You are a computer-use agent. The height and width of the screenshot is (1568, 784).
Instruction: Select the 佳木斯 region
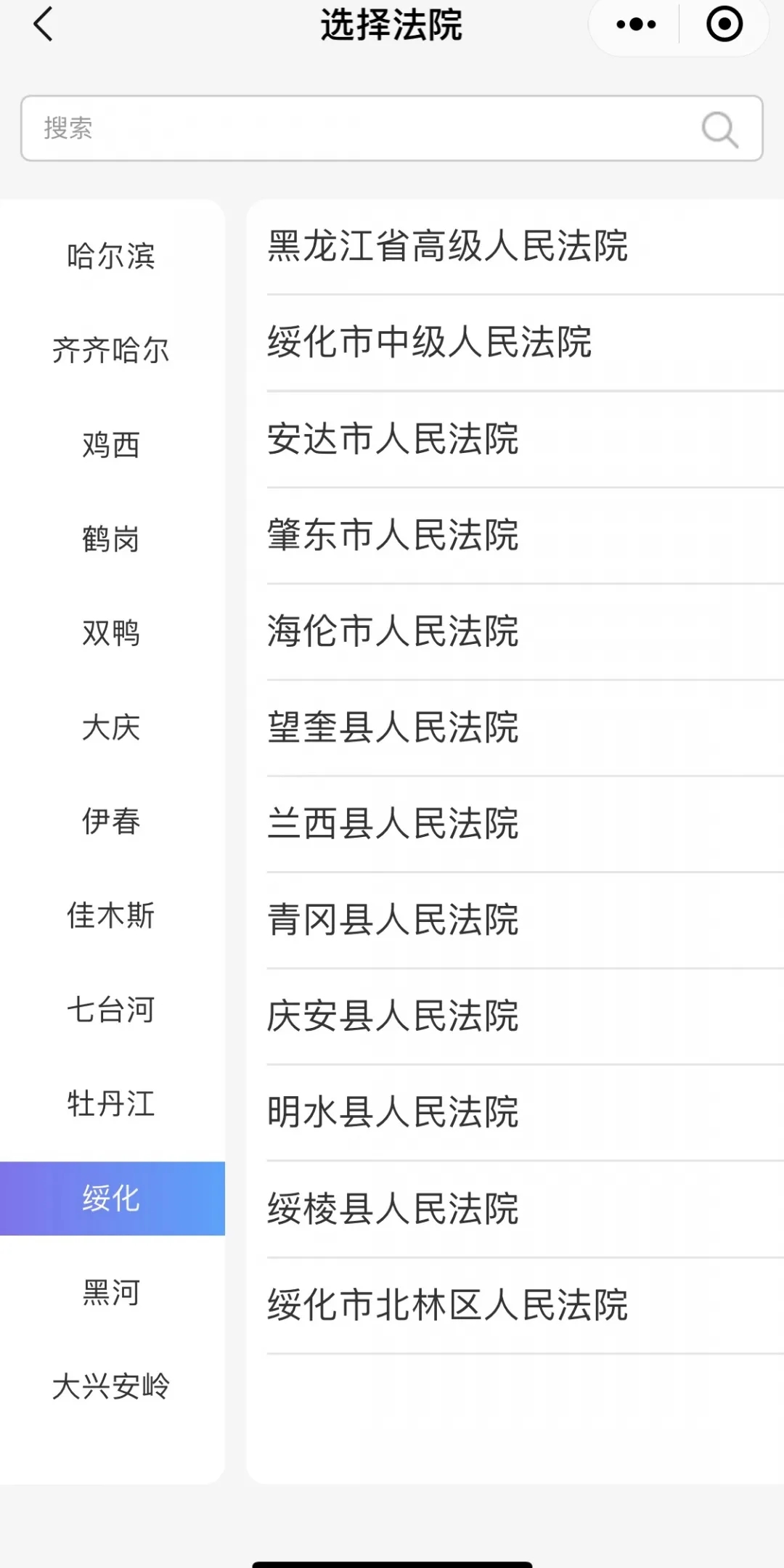[x=111, y=915]
